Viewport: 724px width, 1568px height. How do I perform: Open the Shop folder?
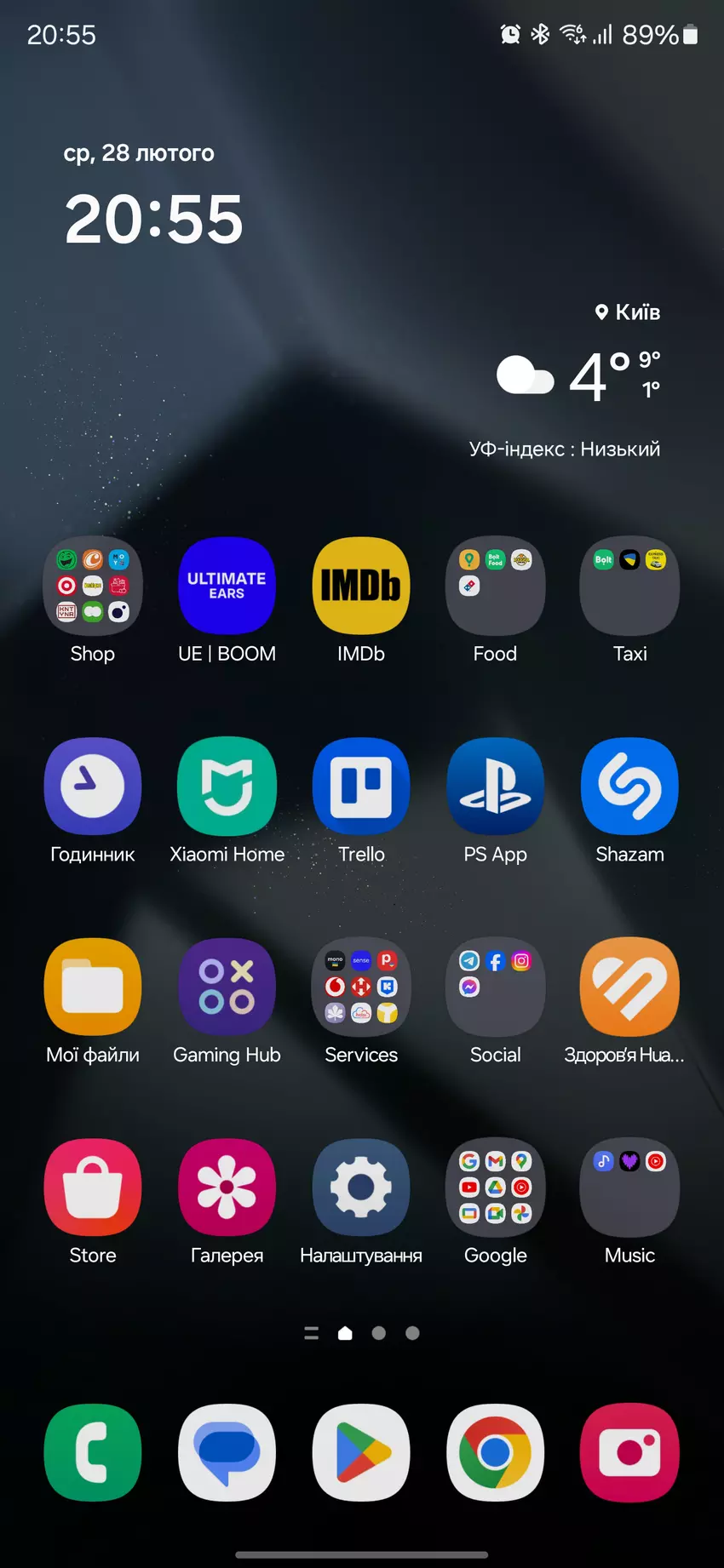tap(92, 586)
